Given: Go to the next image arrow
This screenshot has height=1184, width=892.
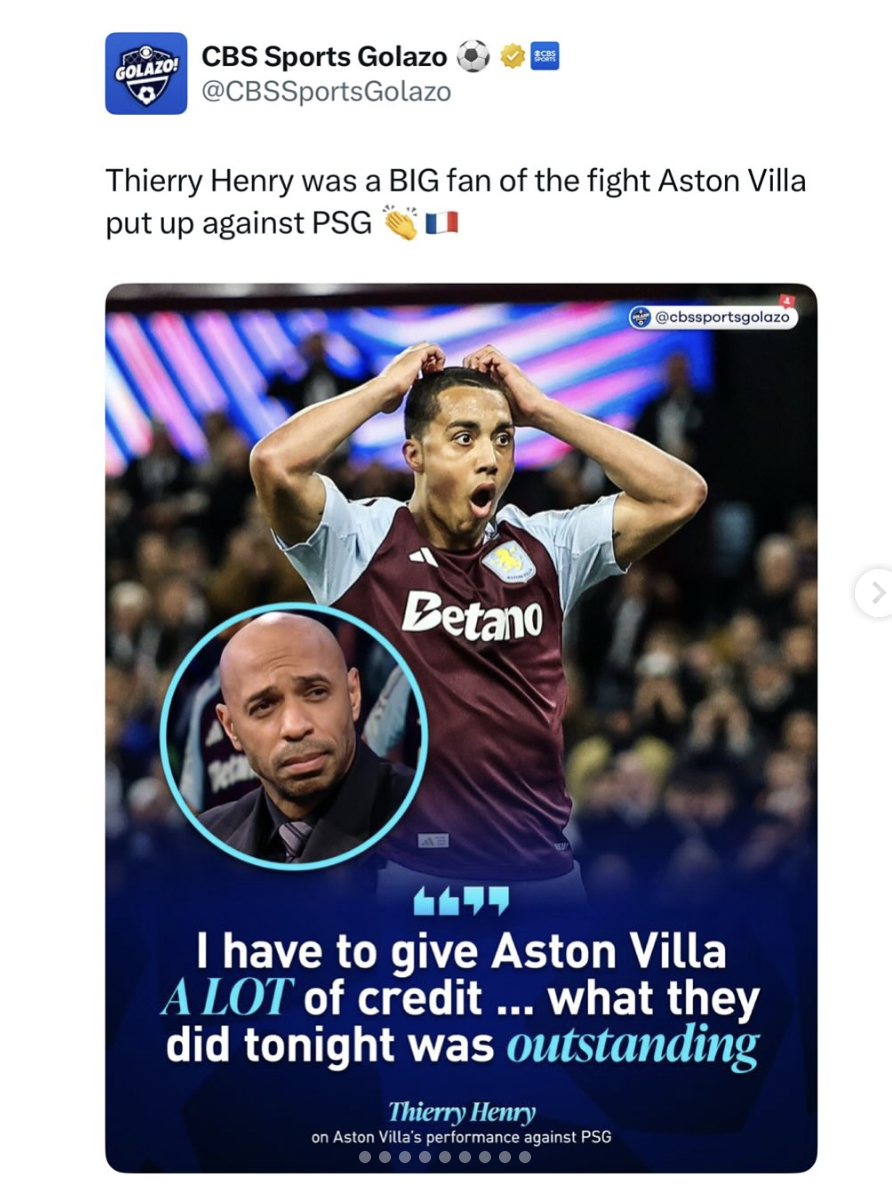Looking at the screenshot, I should pyautogui.click(x=876, y=593).
